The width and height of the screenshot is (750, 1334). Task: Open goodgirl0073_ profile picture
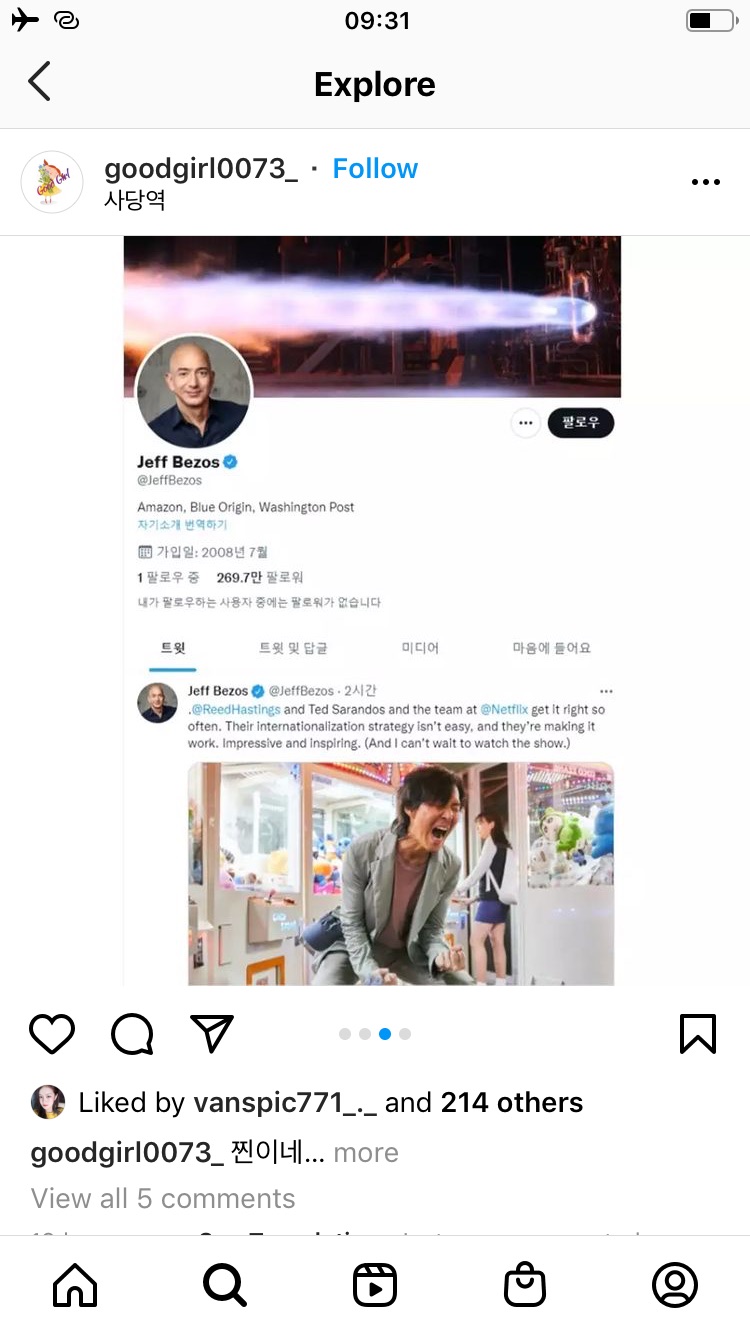52,182
